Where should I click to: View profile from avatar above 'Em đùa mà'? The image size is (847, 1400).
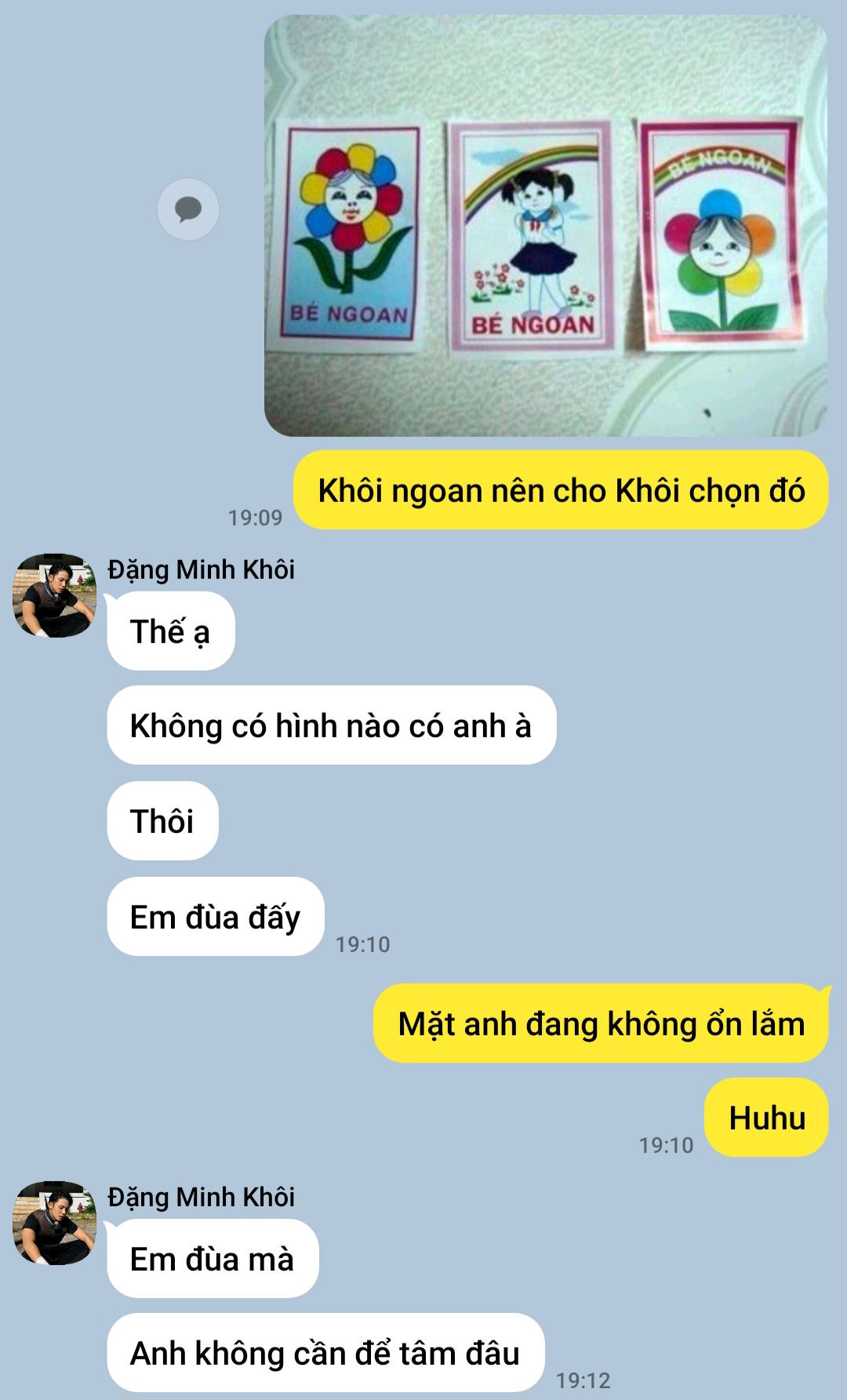[54, 1223]
